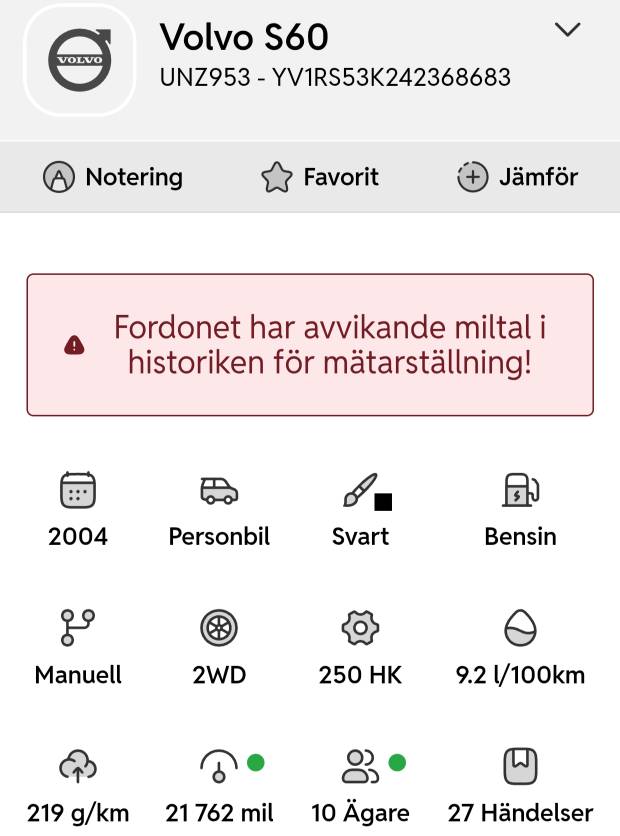620x836 pixels.
Task: Open the avvikande miltal warning banner
Action: pyautogui.click(x=310, y=345)
